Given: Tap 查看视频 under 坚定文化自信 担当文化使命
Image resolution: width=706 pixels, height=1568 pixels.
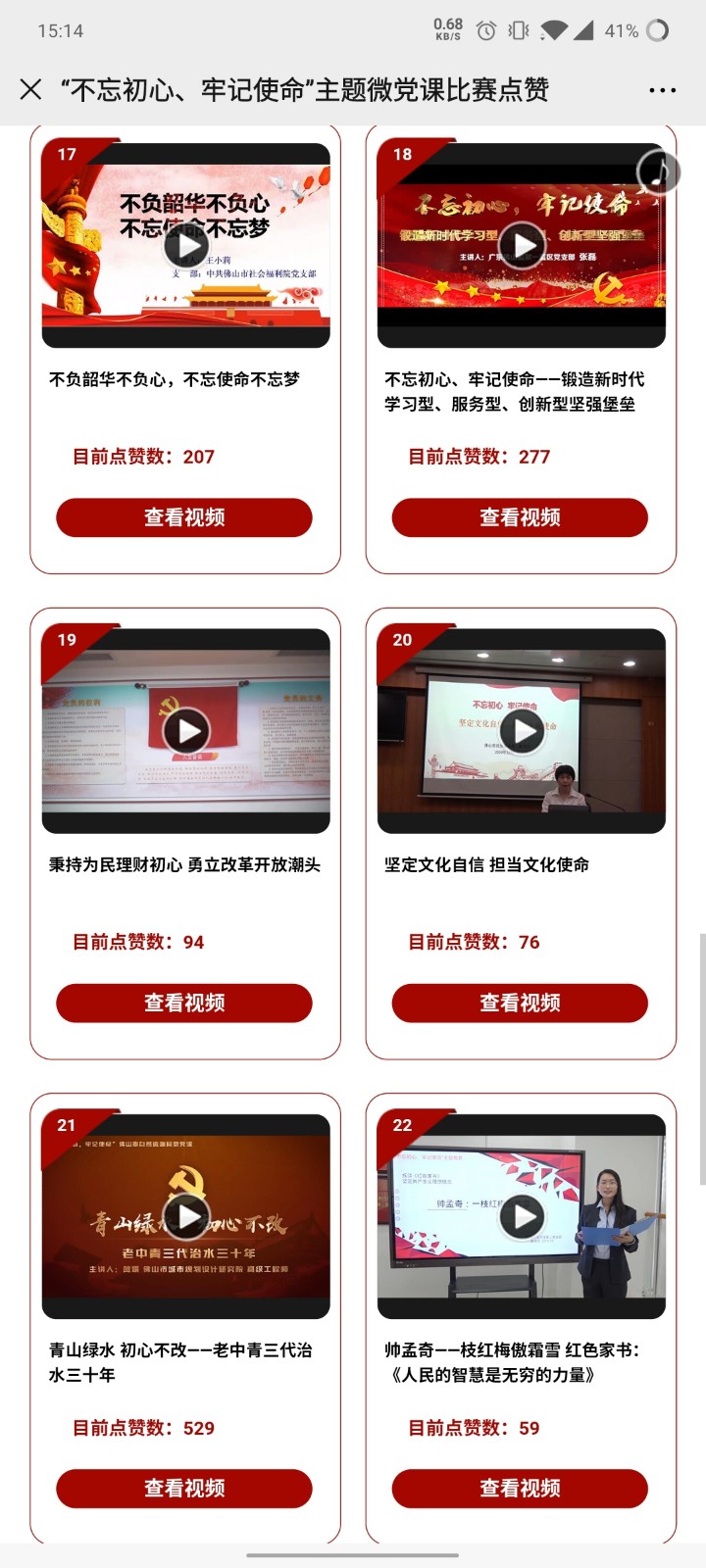Looking at the screenshot, I should point(520,1003).
